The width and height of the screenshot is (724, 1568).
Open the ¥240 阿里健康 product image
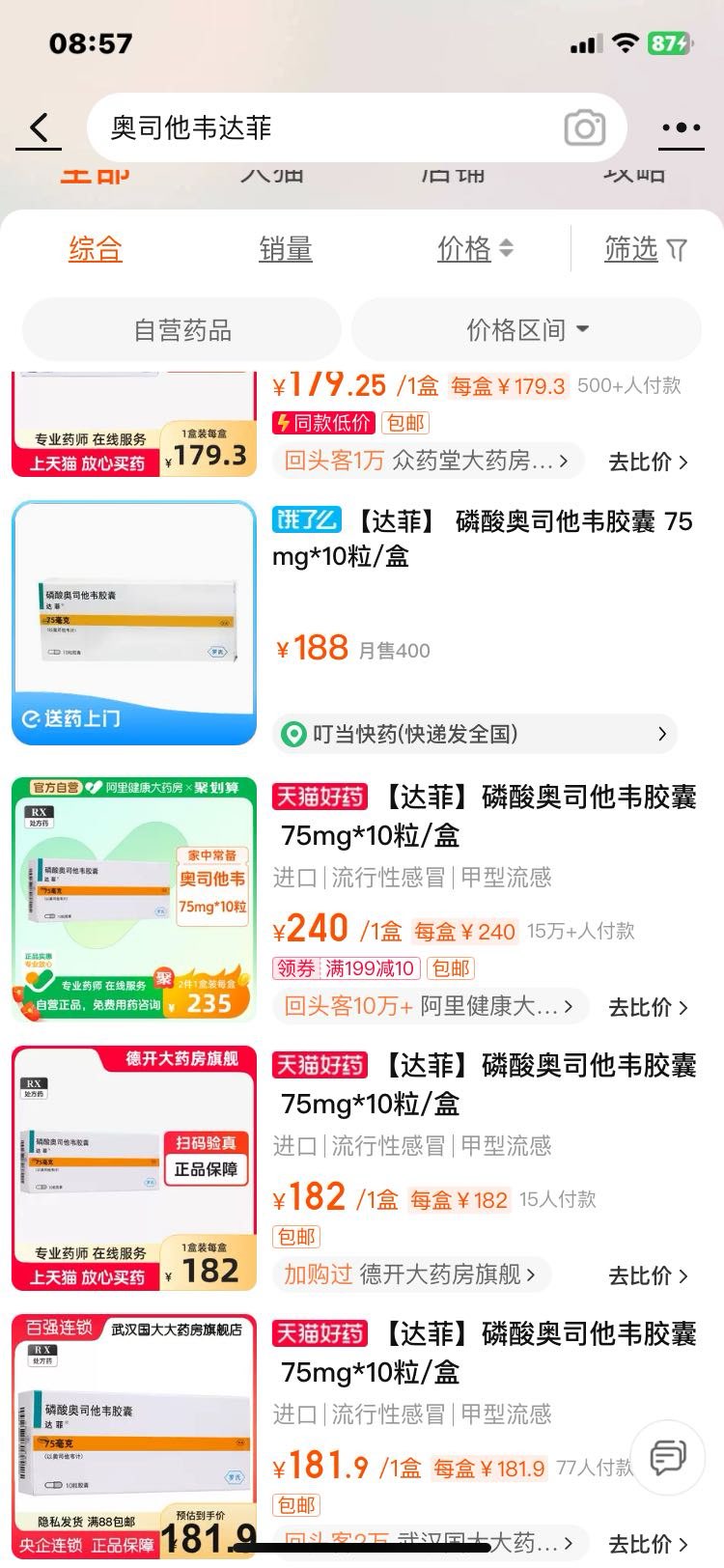(x=134, y=899)
